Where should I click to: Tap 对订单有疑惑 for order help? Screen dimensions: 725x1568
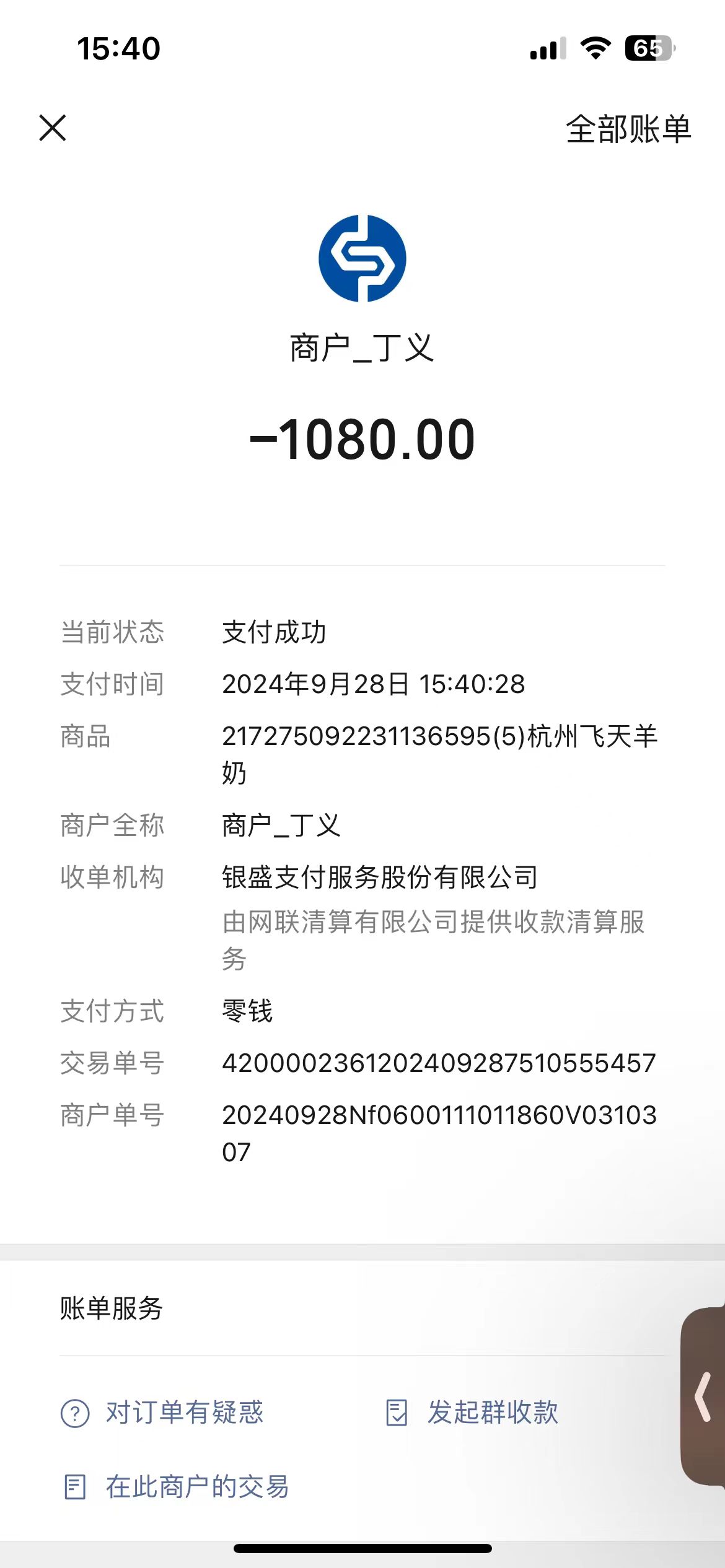coord(163,1413)
